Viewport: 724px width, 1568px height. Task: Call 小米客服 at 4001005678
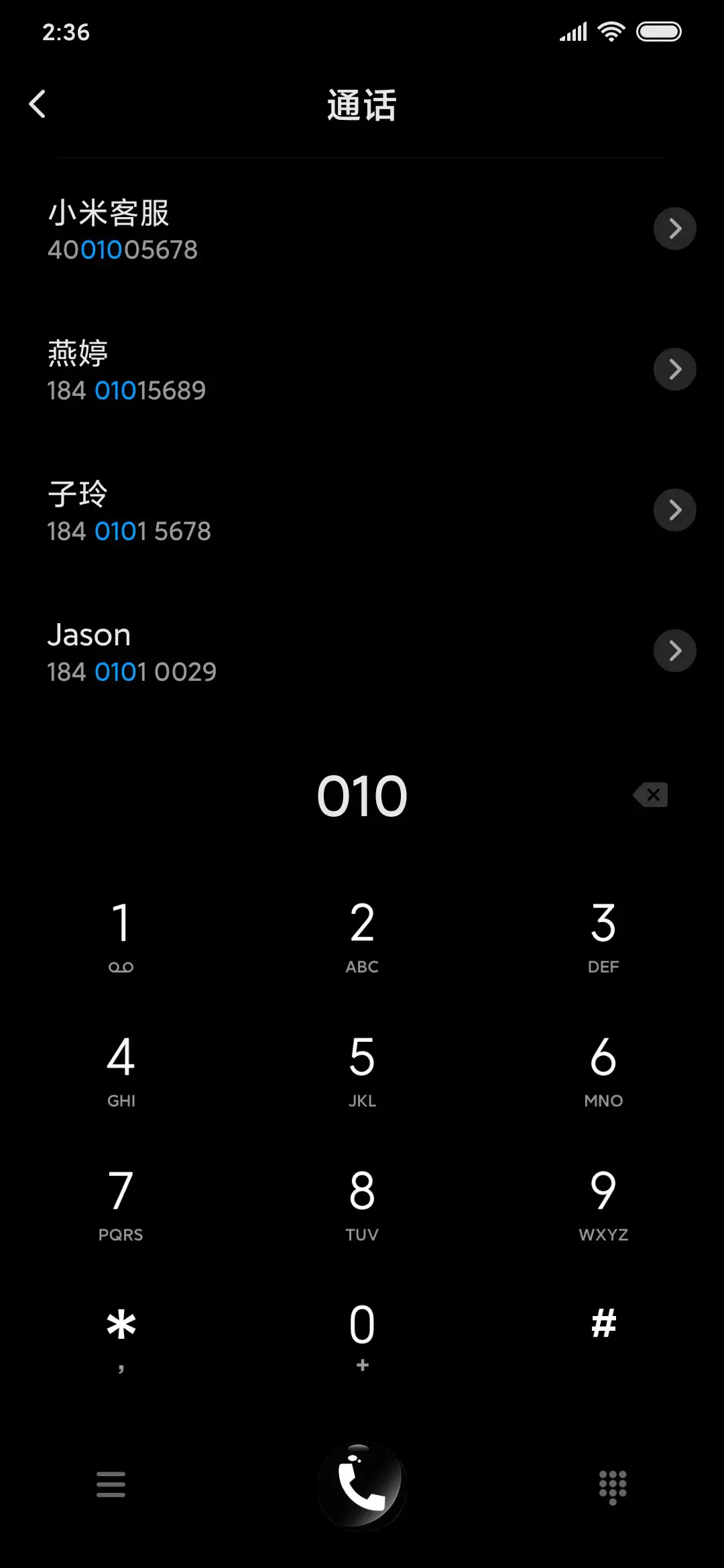tap(122, 249)
